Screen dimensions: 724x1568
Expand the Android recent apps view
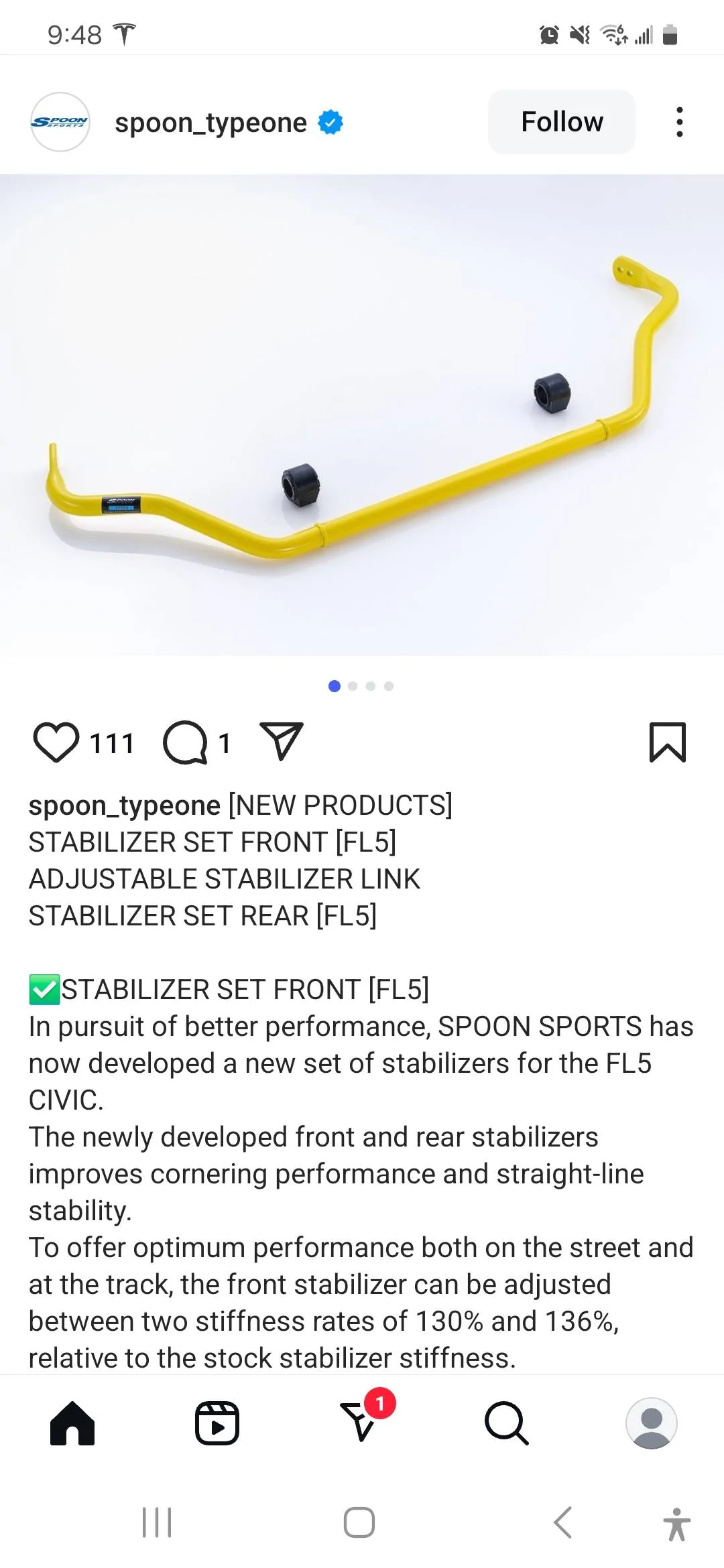[156, 1521]
